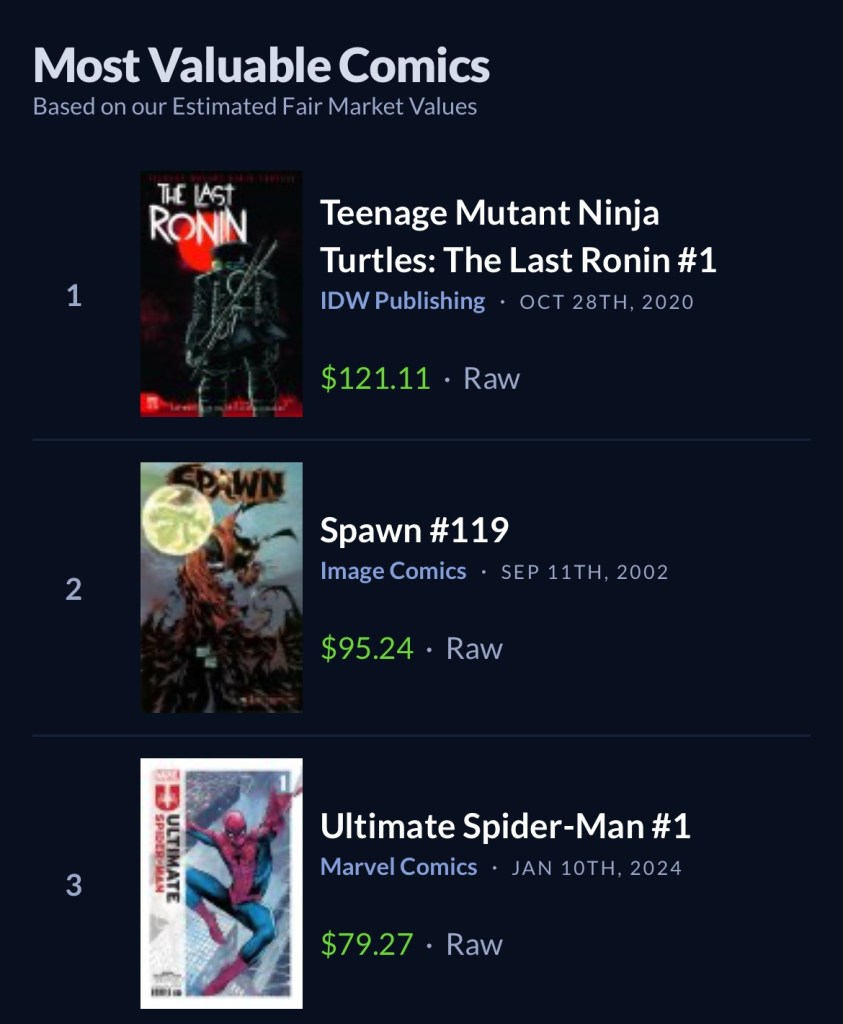View the Marvel Comics publisher page
Viewport: 843px width, 1024px height.
[x=398, y=867]
